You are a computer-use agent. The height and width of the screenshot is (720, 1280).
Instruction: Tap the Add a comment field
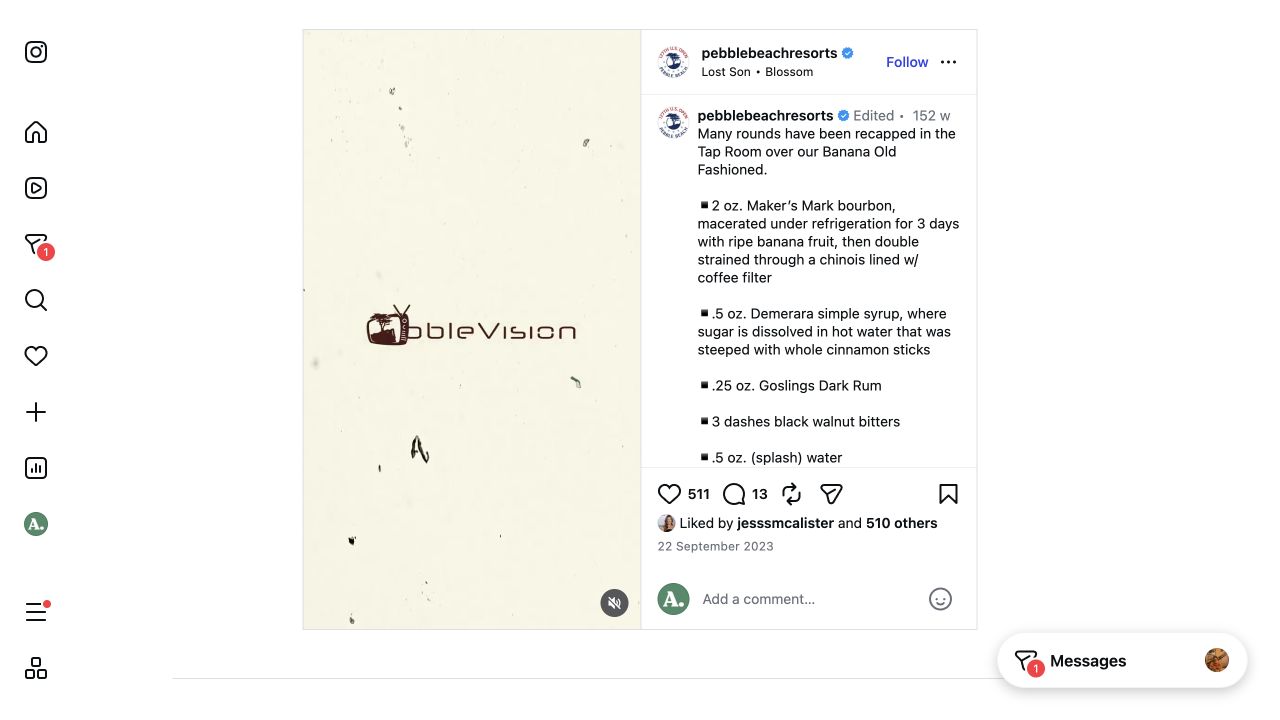808,599
